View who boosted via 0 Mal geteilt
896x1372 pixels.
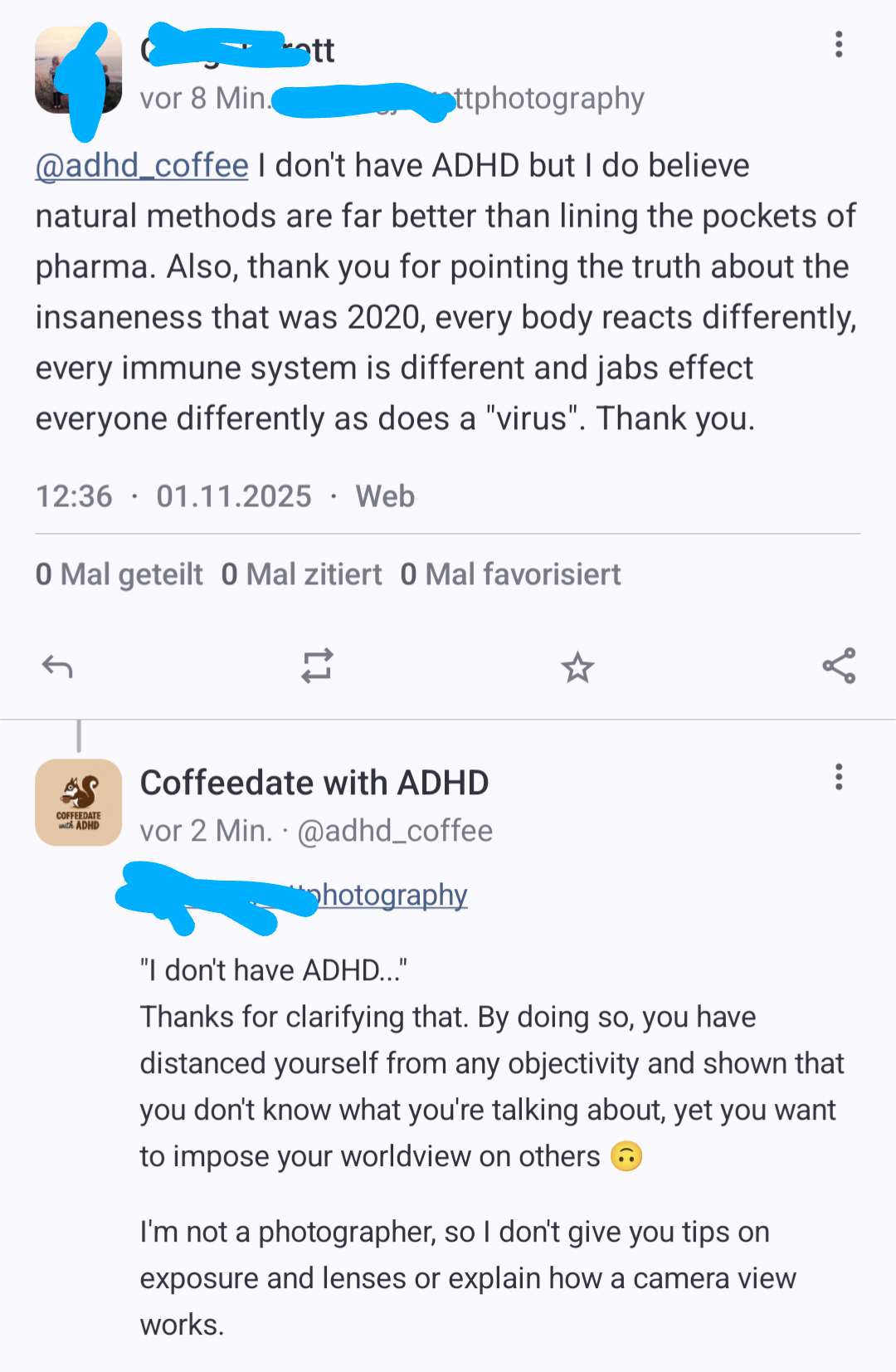(119, 574)
